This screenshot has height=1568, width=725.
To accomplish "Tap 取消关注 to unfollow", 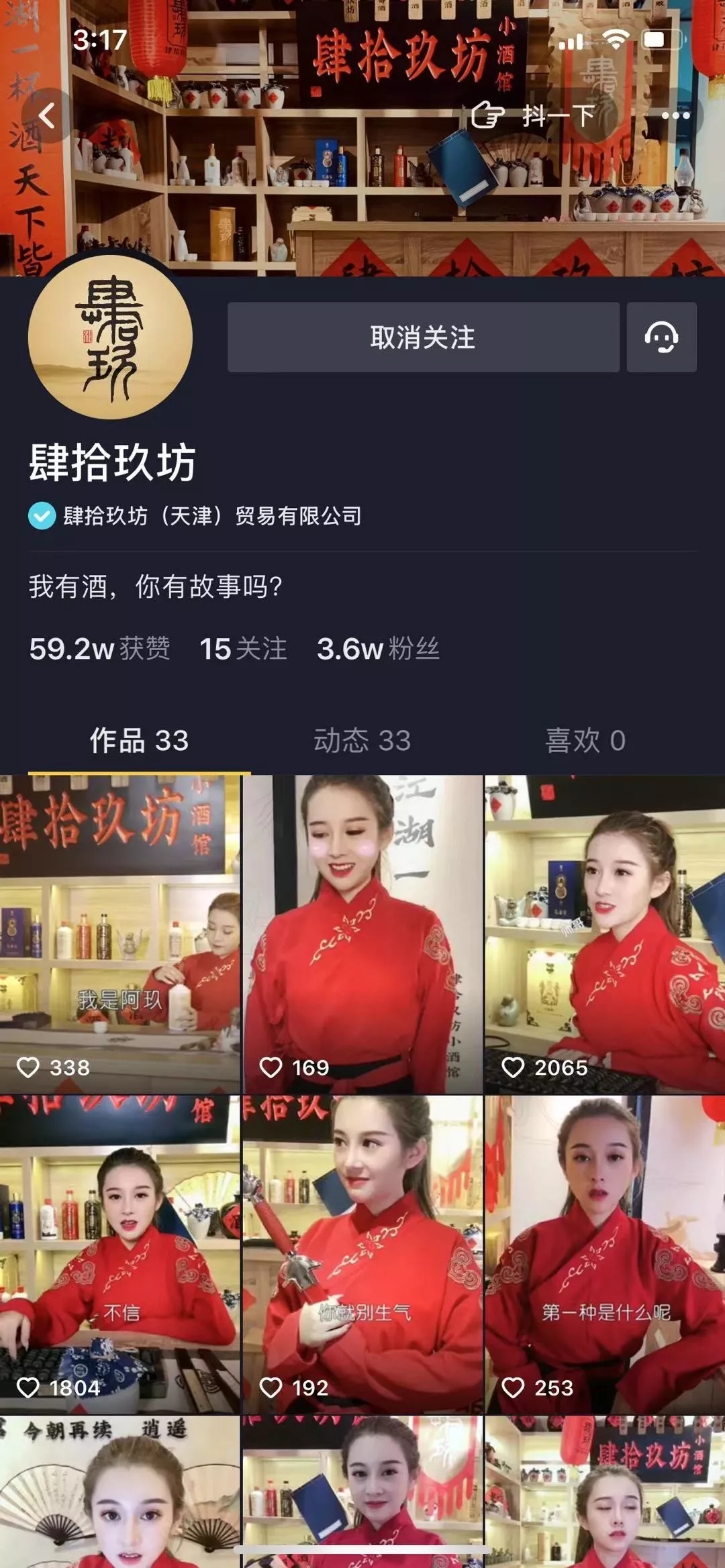I will (x=423, y=337).
